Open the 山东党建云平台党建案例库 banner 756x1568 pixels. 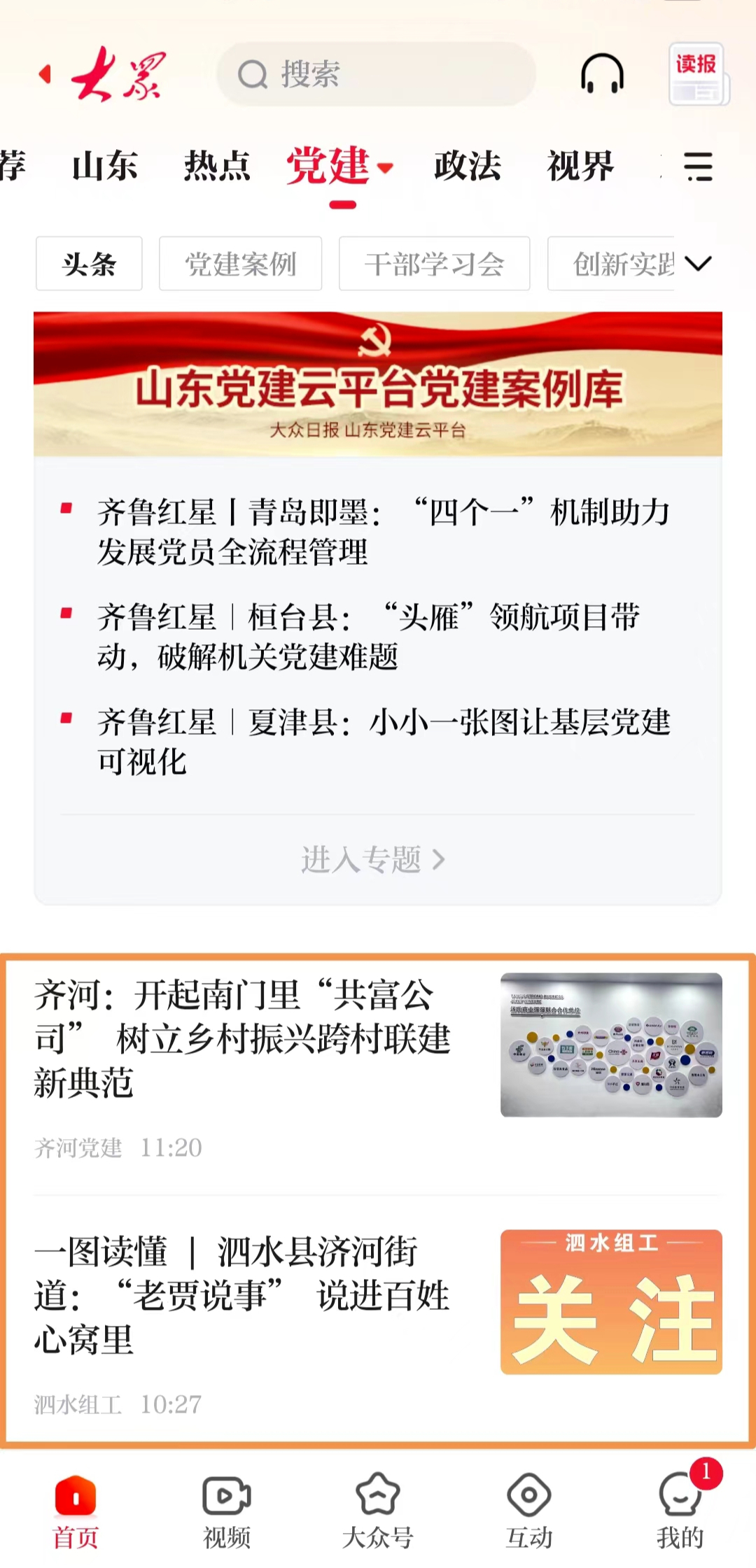(x=378, y=384)
